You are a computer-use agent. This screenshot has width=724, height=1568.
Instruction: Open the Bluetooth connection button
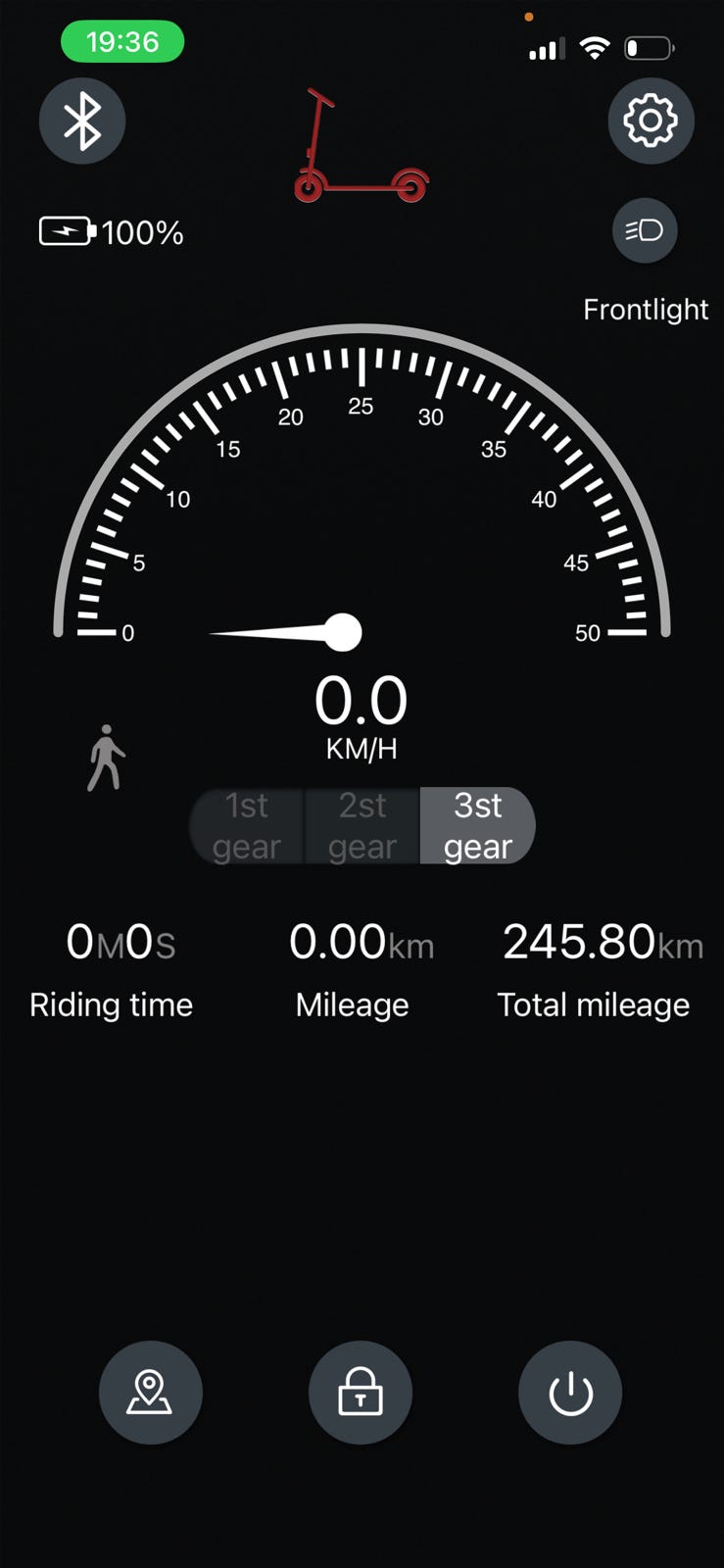[x=82, y=121]
